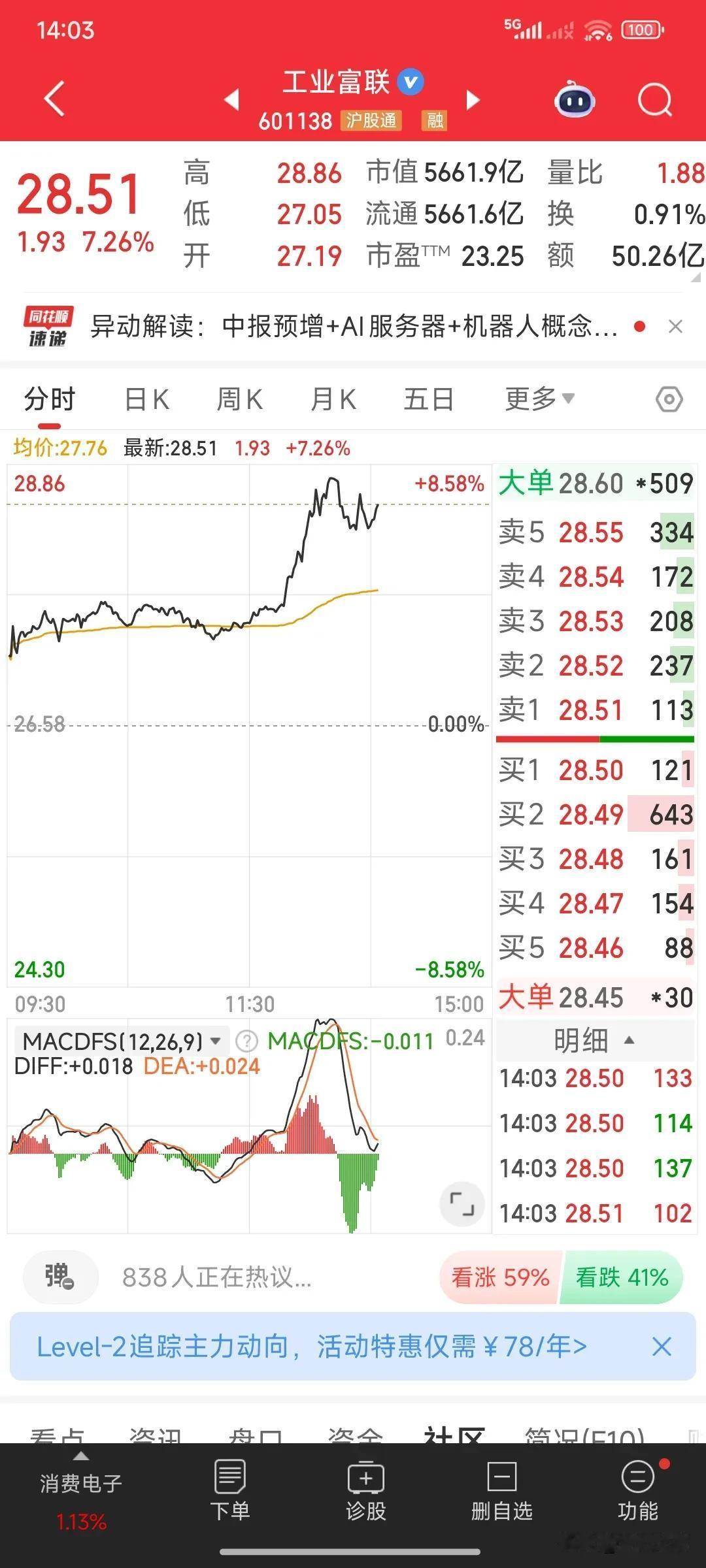The height and width of the screenshot is (1568, 706).
Task: Switch to the next stock arrow
Action: pos(473,100)
